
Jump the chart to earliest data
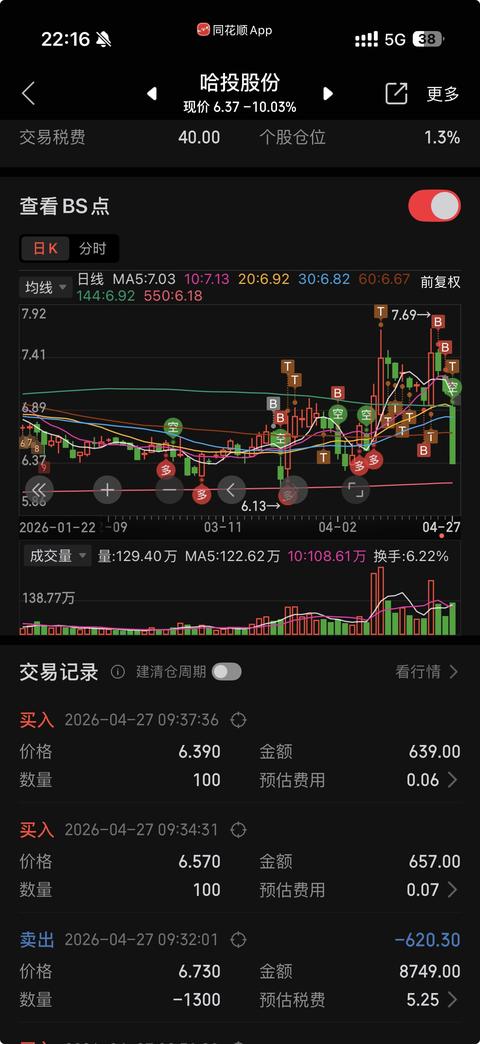pos(39,491)
